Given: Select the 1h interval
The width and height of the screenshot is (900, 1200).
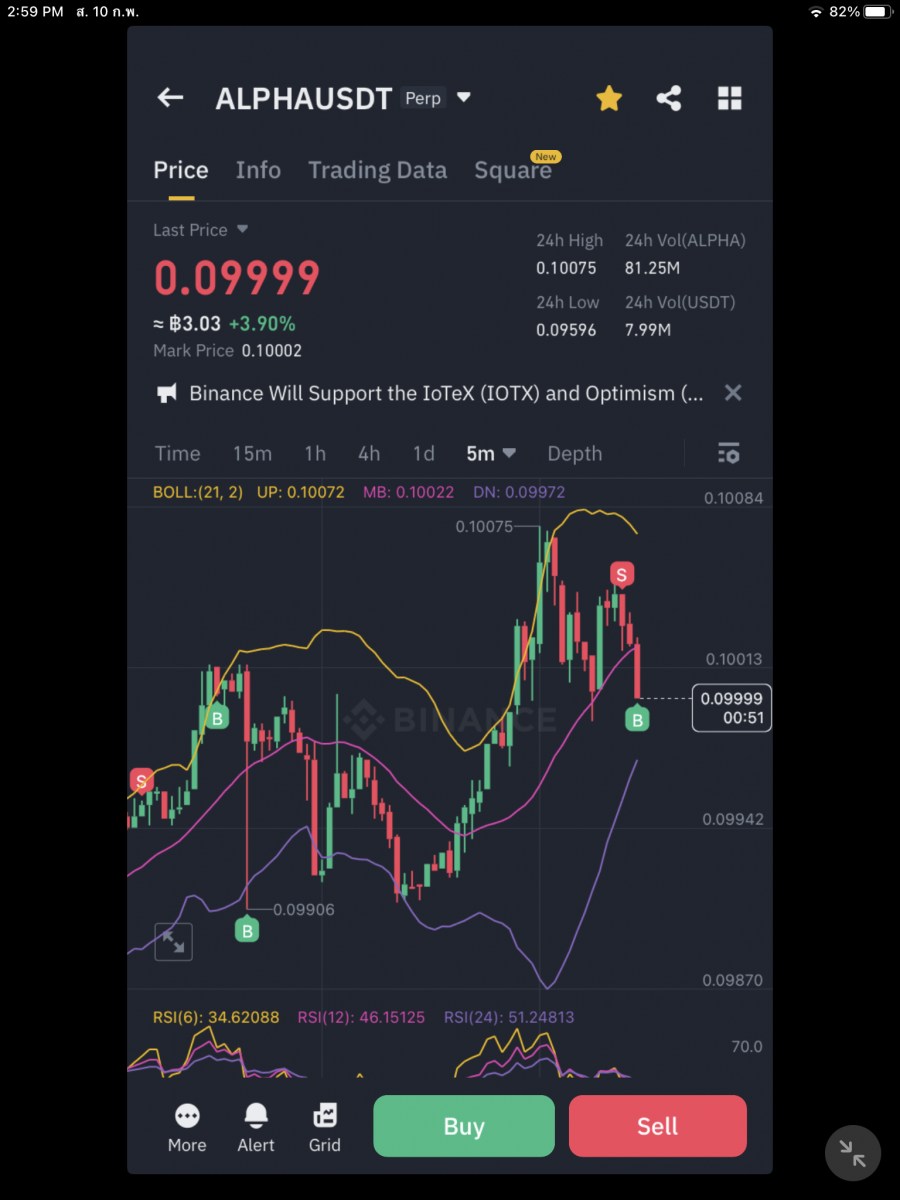Looking at the screenshot, I should (315, 454).
